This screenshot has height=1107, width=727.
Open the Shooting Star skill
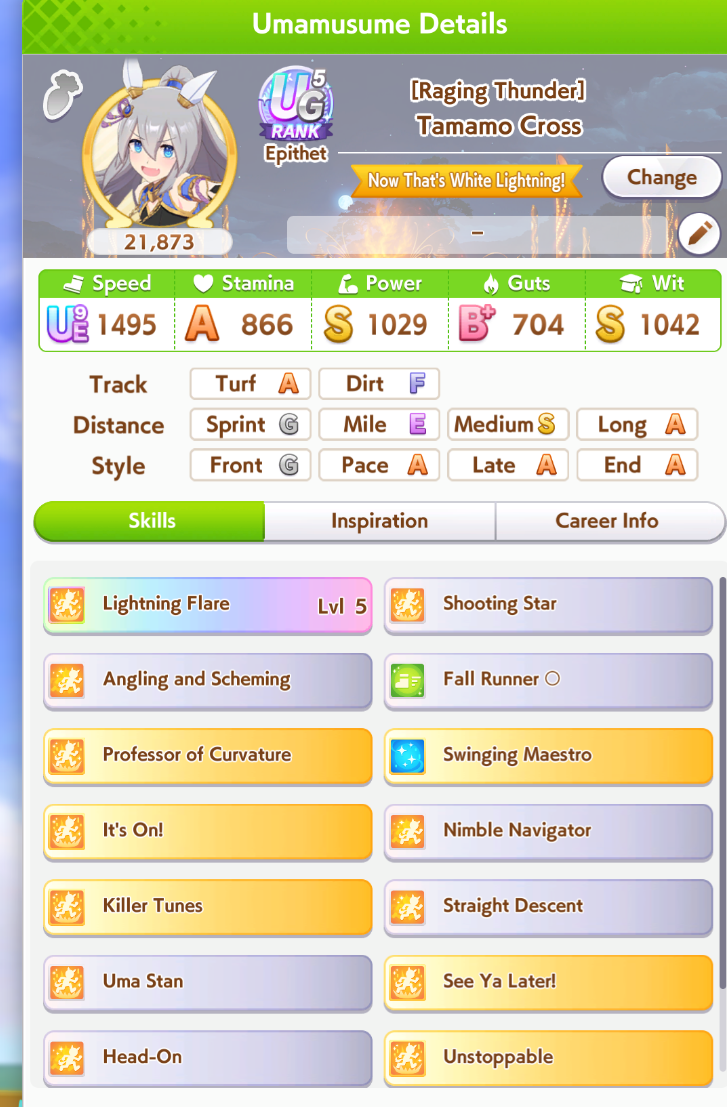coord(548,605)
